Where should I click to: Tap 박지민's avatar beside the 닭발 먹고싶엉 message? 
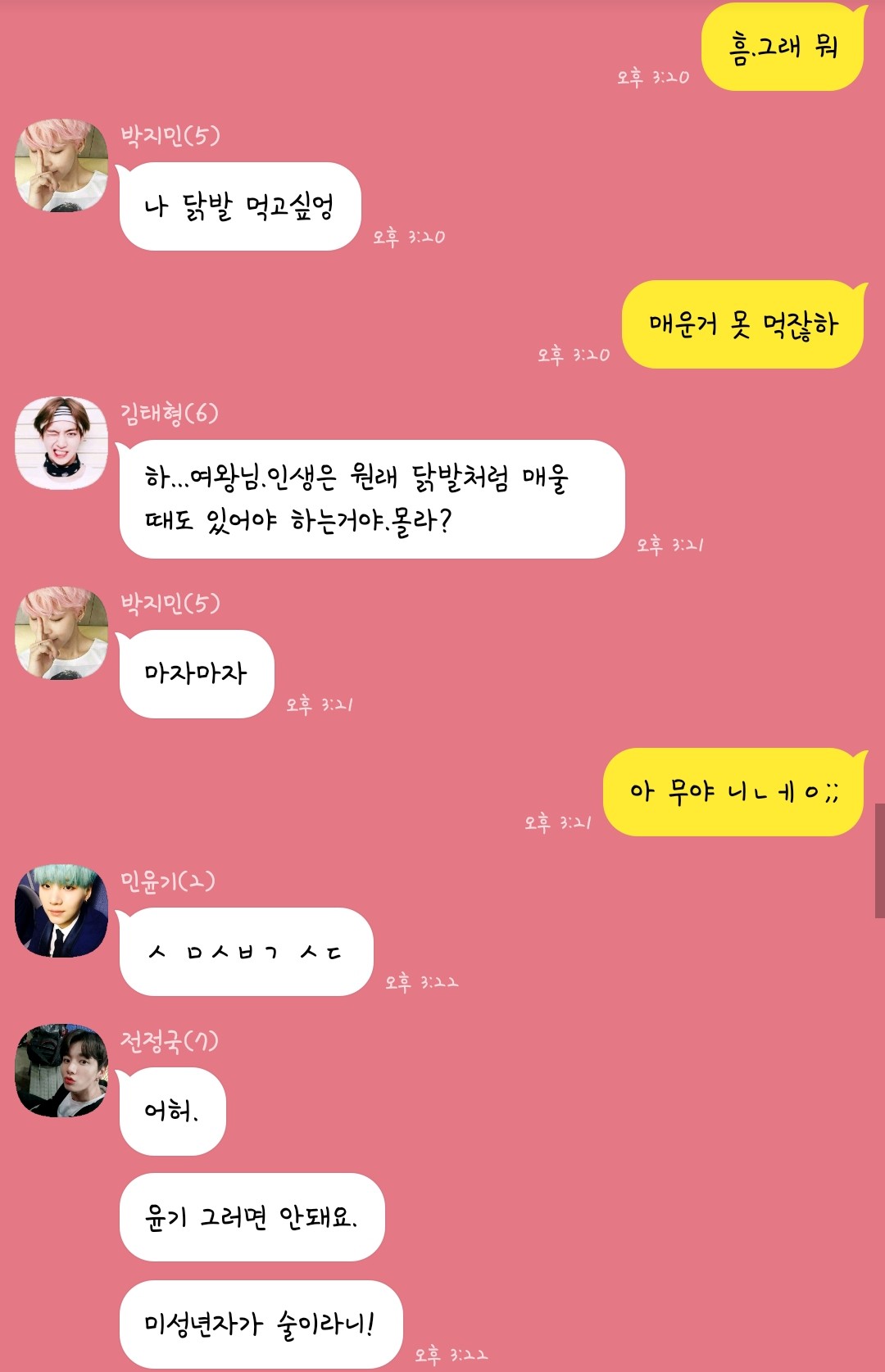point(61,165)
